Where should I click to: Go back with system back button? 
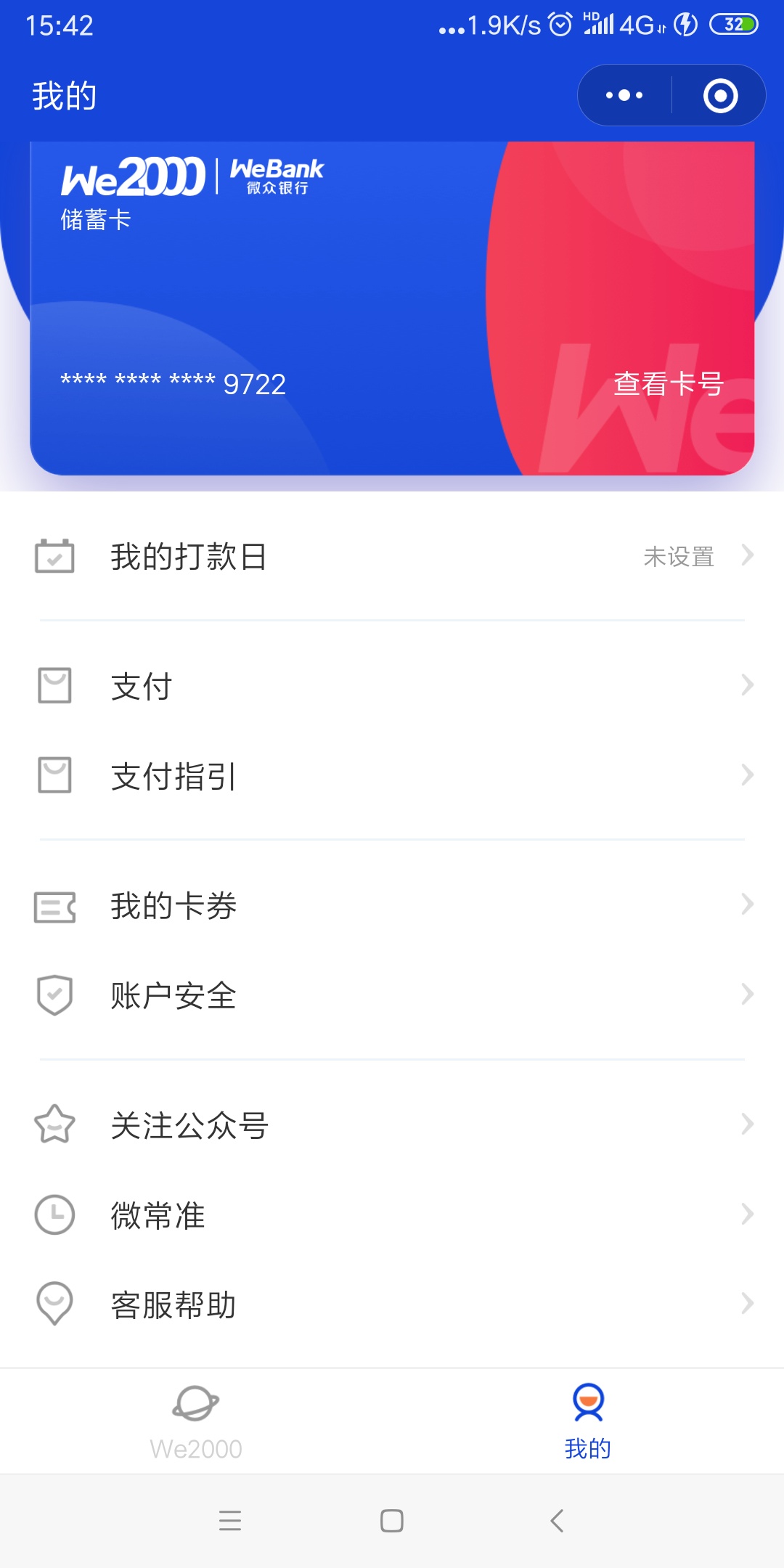pyautogui.click(x=557, y=1520)
